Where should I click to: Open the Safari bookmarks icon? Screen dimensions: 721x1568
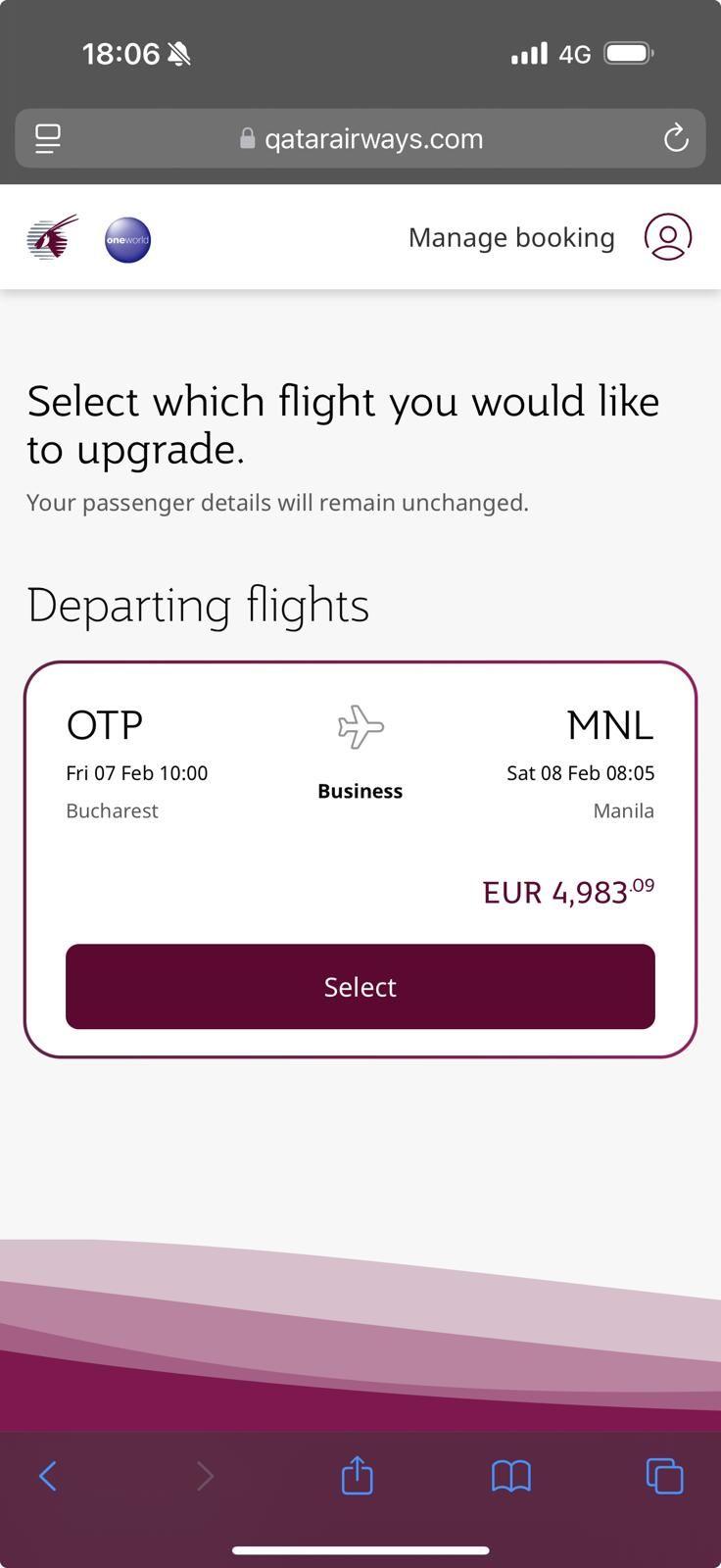click(513, 1476)
